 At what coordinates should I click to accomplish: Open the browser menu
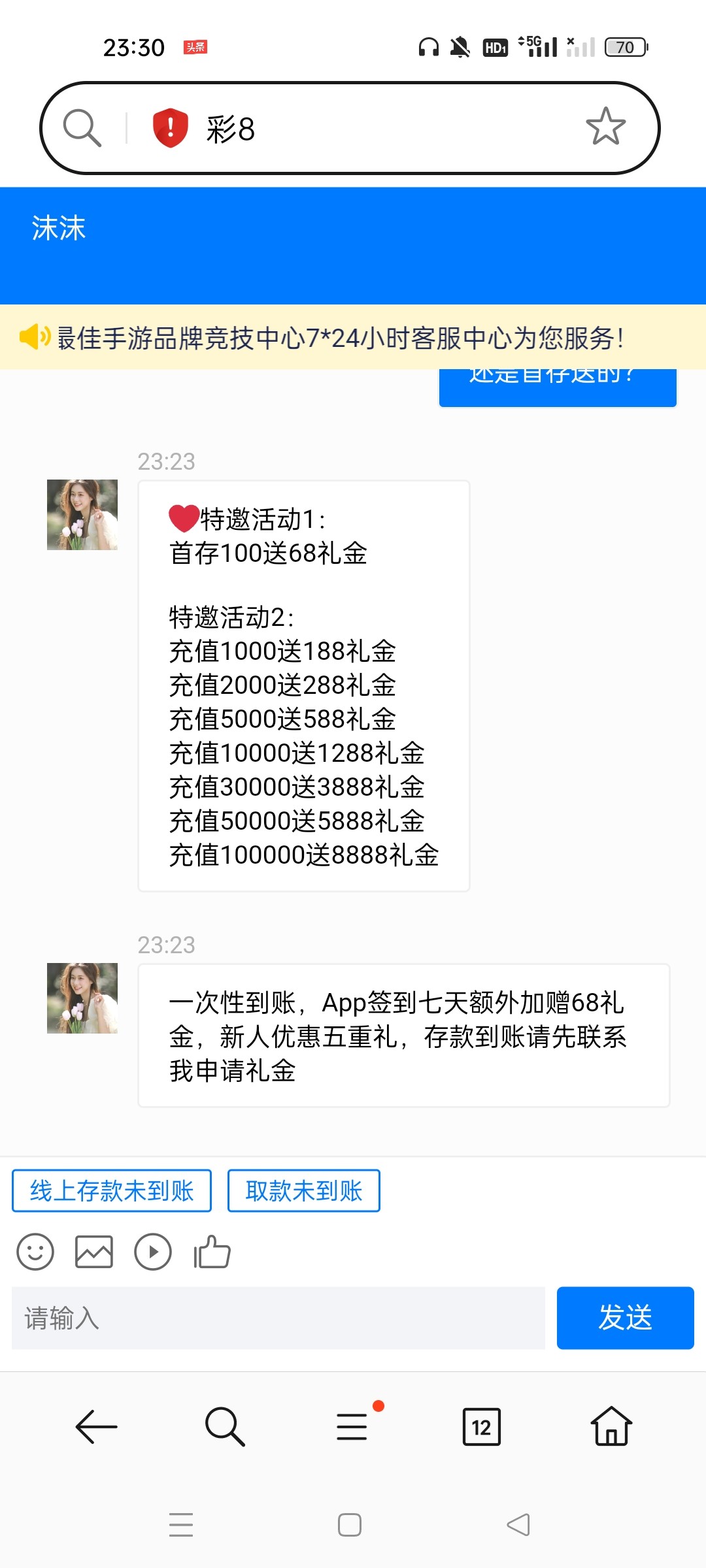[x=352, y=1427]
